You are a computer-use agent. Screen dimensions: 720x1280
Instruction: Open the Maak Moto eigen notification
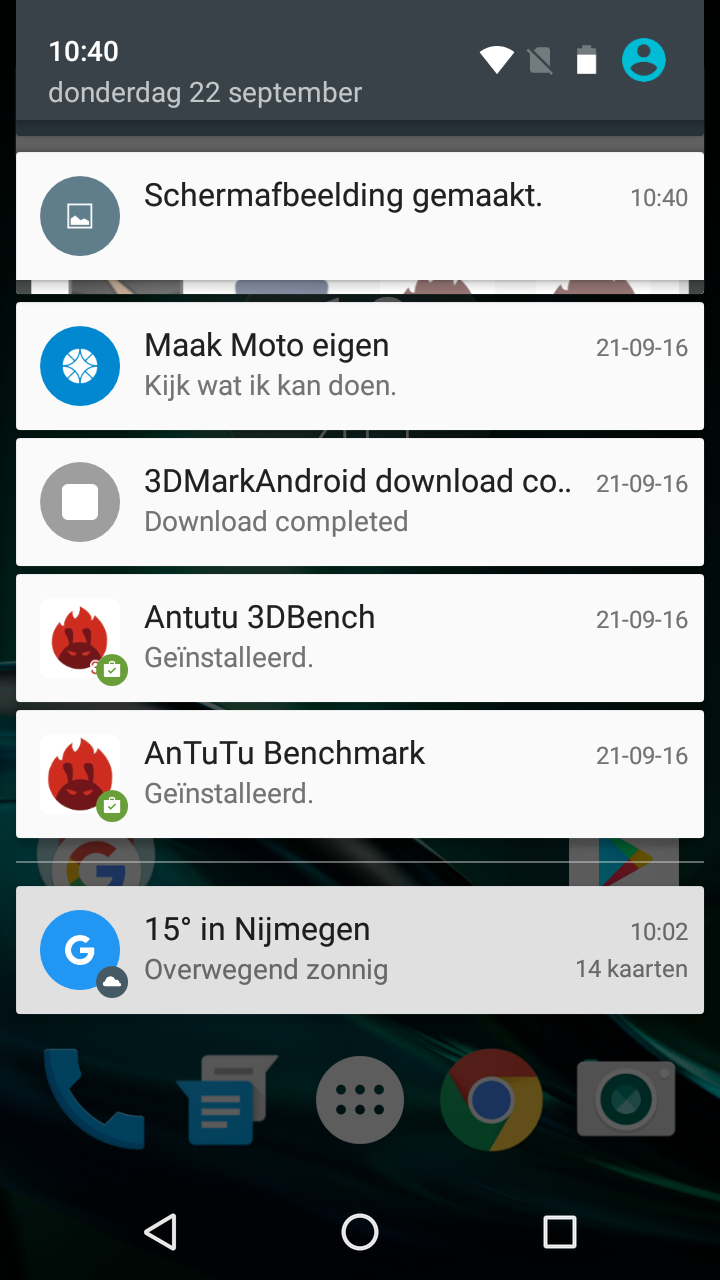coord(360,366)
